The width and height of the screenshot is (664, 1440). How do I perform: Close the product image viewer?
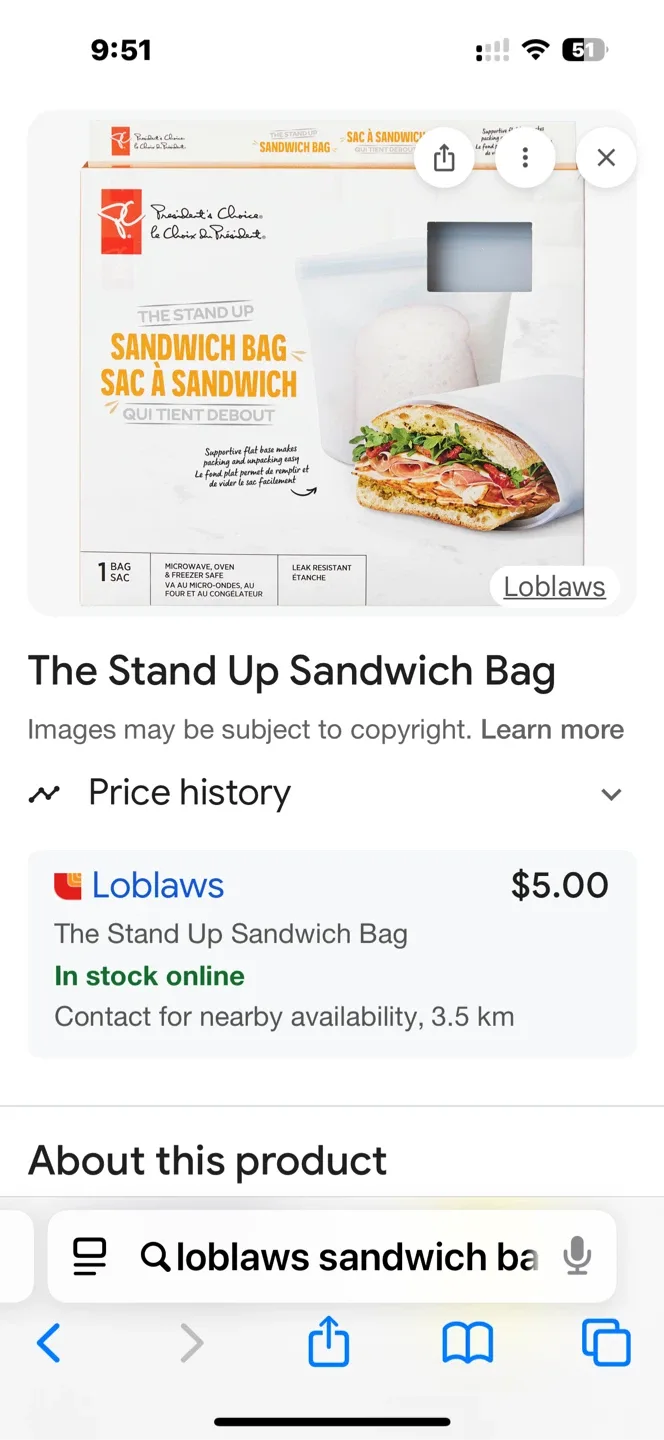click(x=605, y=158)
